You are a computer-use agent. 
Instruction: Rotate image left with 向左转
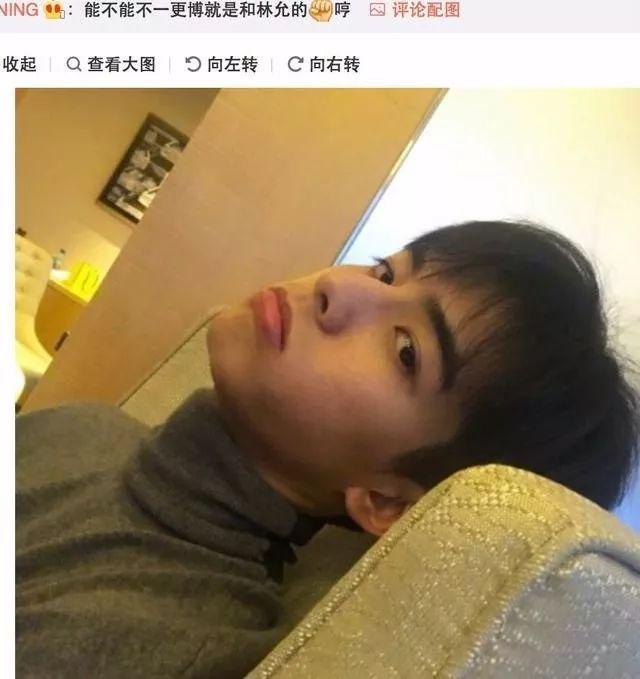(x=221, y=64)
